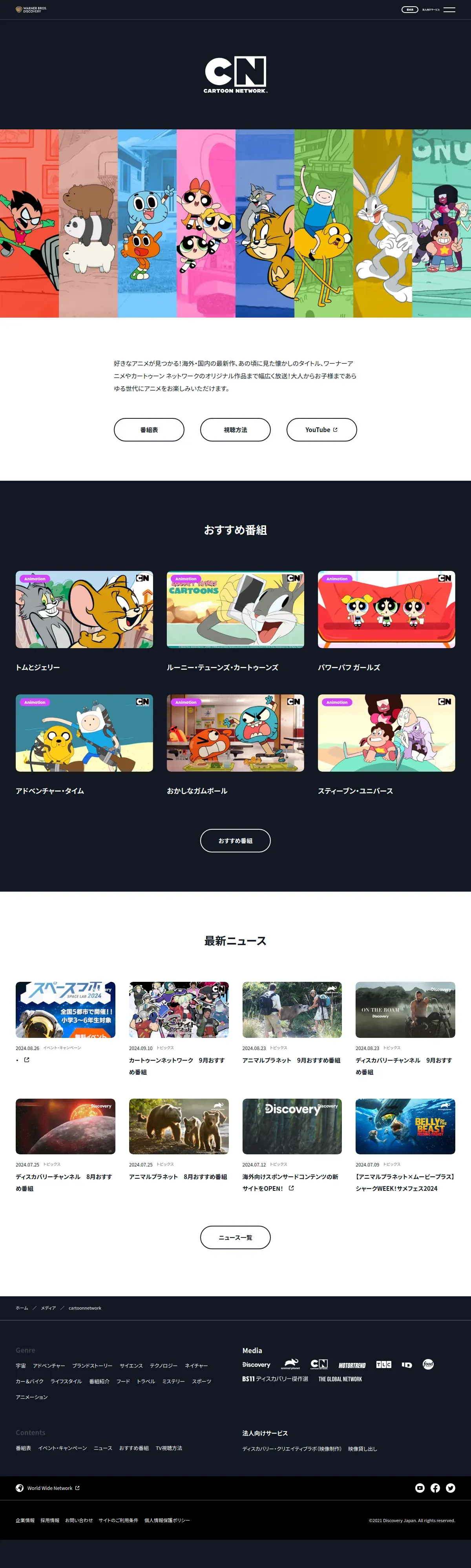471x1568 pixels.
Task: Open the スティーブン・ユニバース show card
Action: [386, 733]
